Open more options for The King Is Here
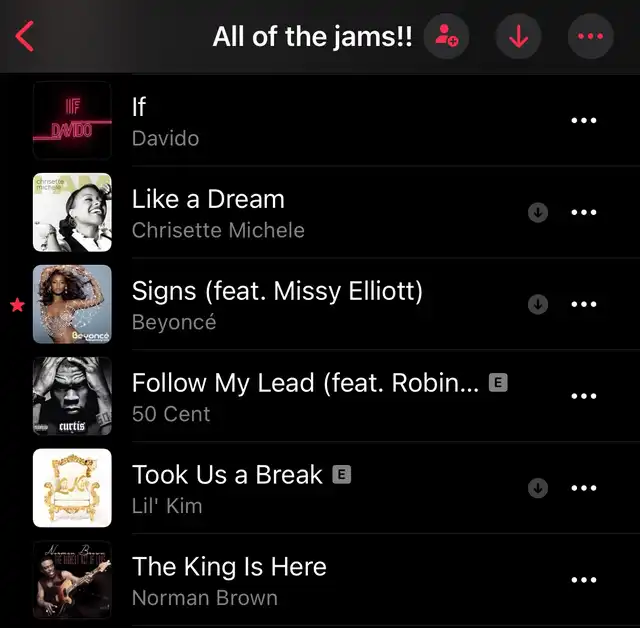Screen dimensions: 640x628 tap(583, 581)
